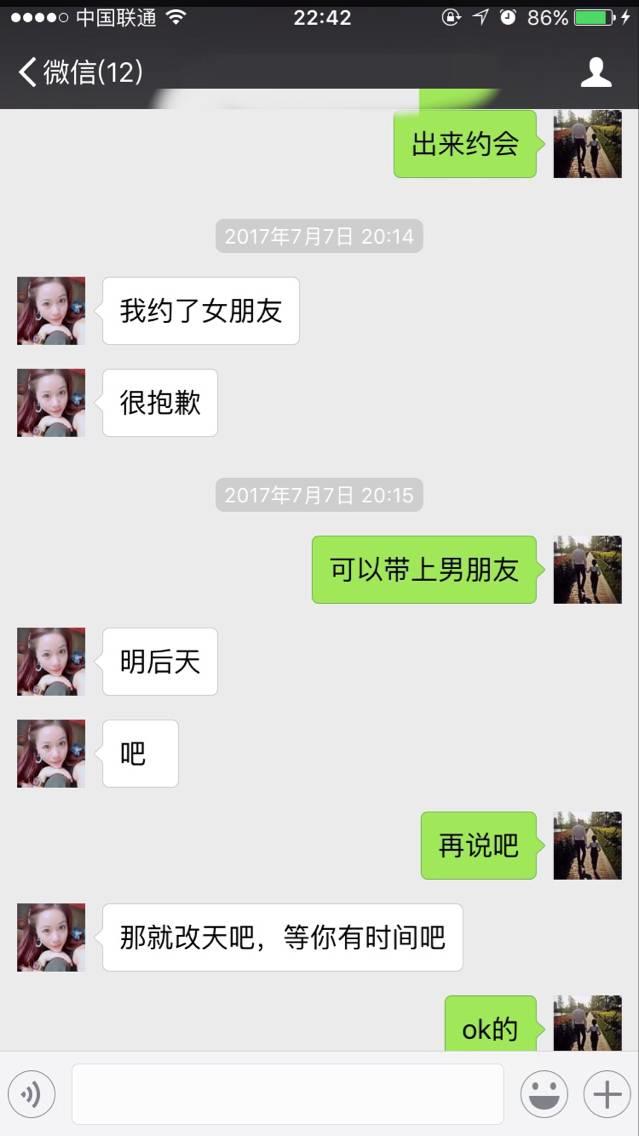Open contact's avatar beside 我约了女朋友
Screen dimensions: 639x1136
[x=51, y=311]
